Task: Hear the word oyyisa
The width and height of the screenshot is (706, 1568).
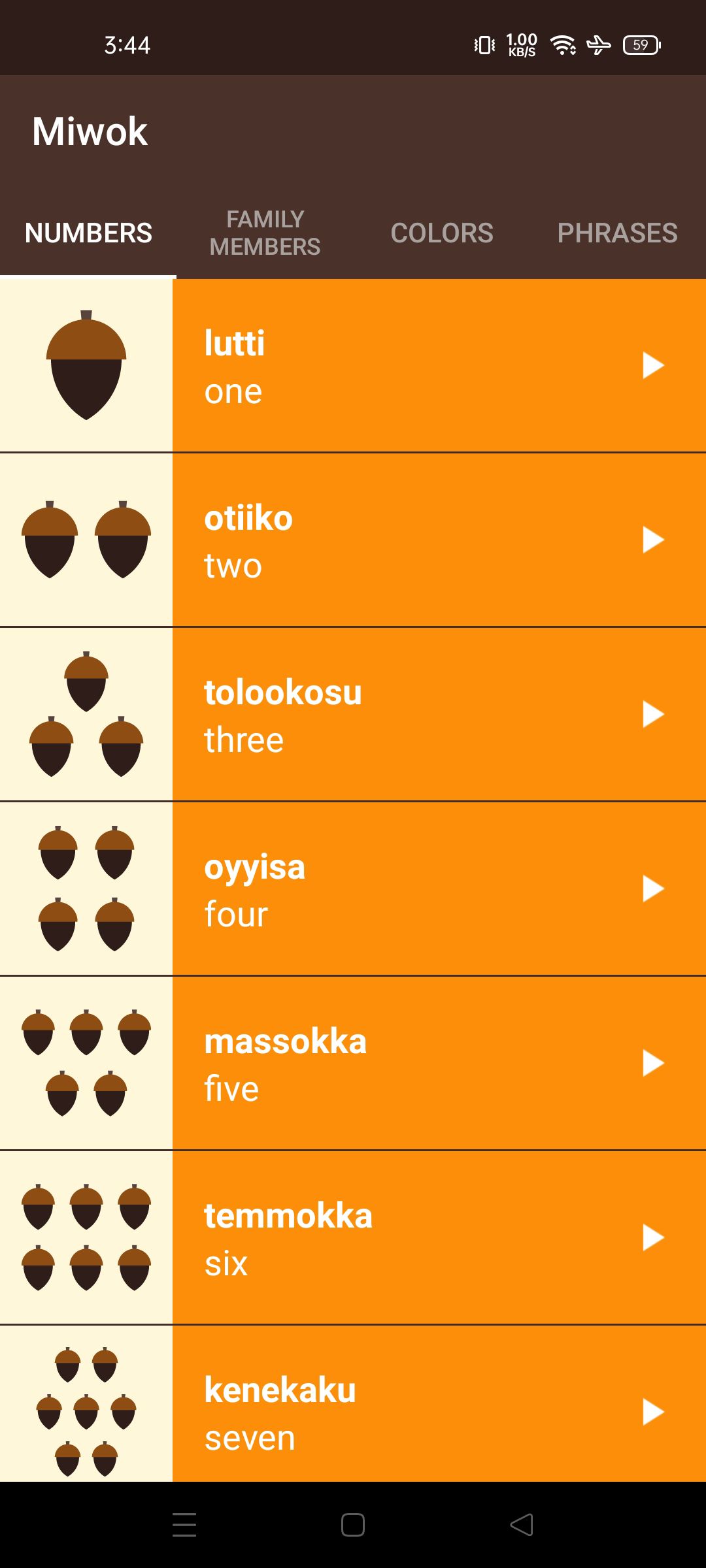Action: pyautogui.click(x=652, y=889)
